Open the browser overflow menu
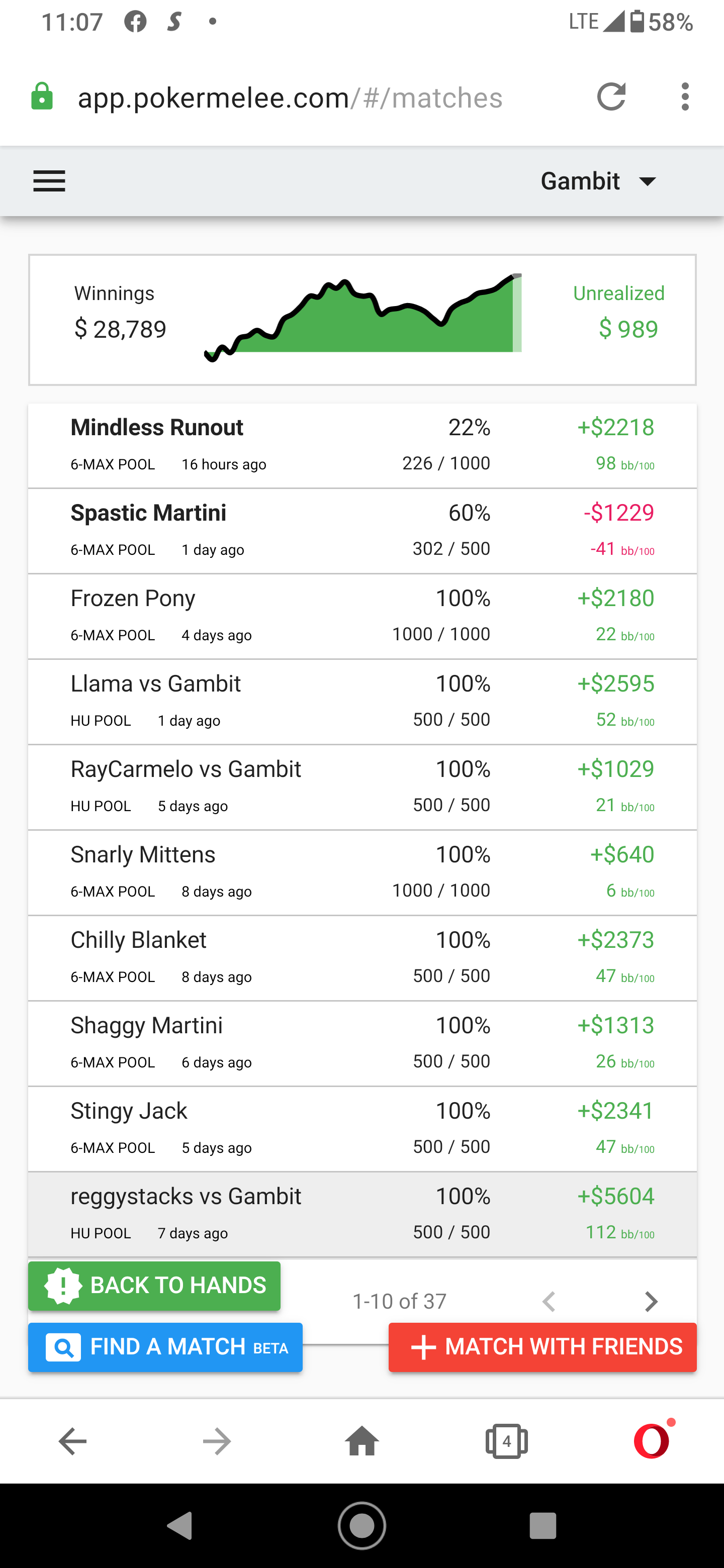724x1568 pixels. [x=685, y=97]
